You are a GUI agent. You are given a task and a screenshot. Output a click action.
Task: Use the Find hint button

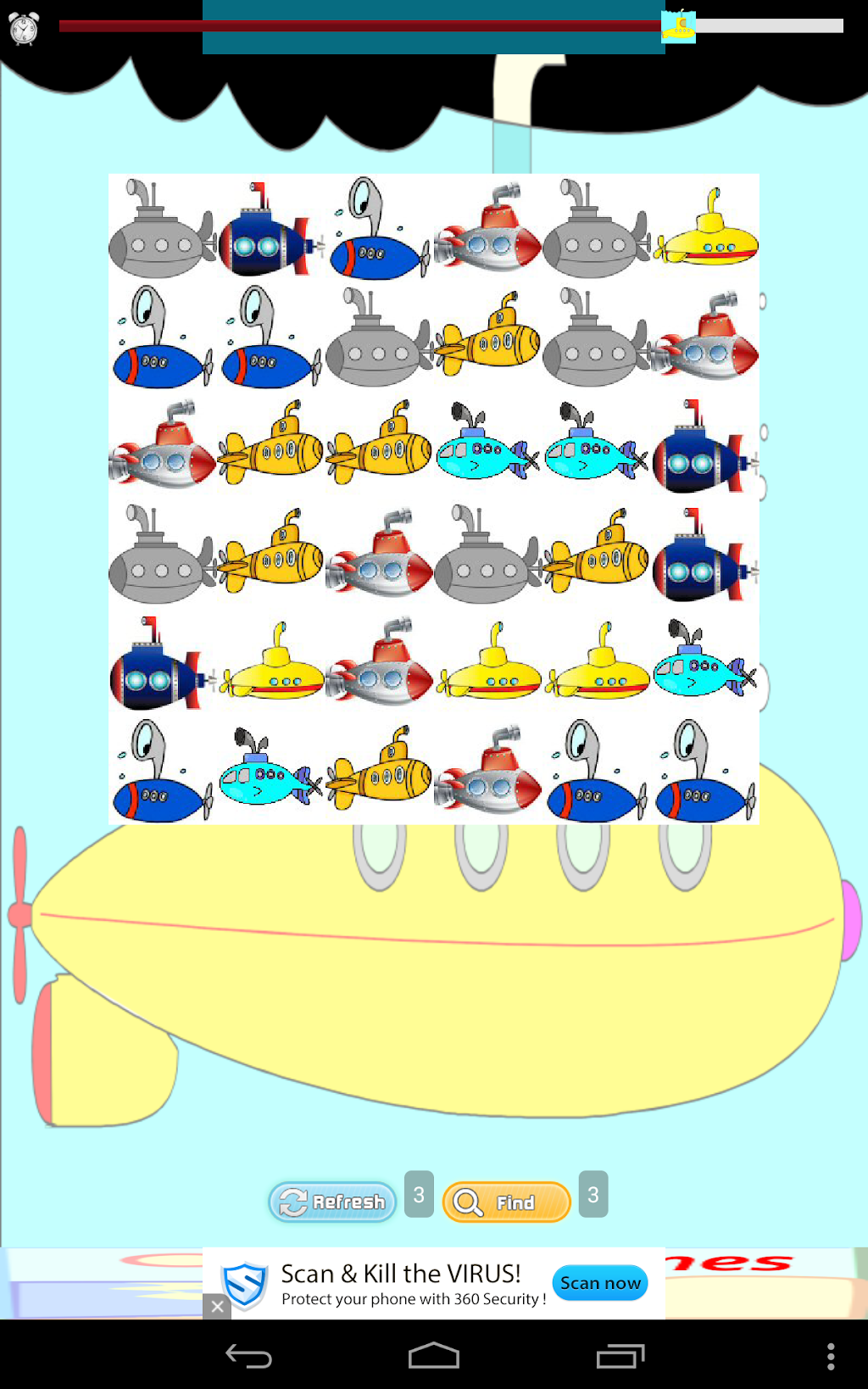pos(506,1202)
